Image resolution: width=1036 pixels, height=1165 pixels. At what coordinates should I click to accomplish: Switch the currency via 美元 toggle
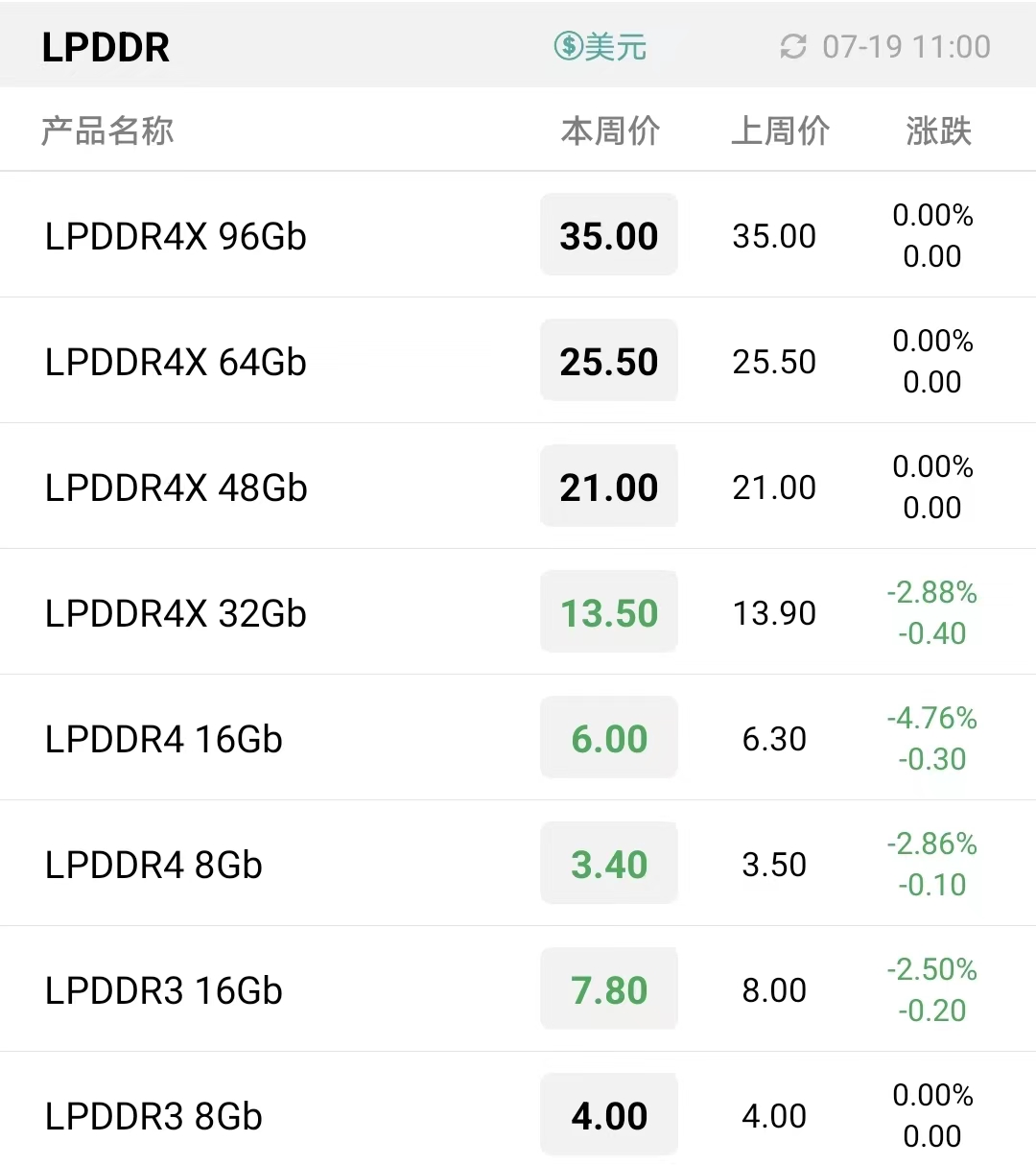[x=600, y=46]
